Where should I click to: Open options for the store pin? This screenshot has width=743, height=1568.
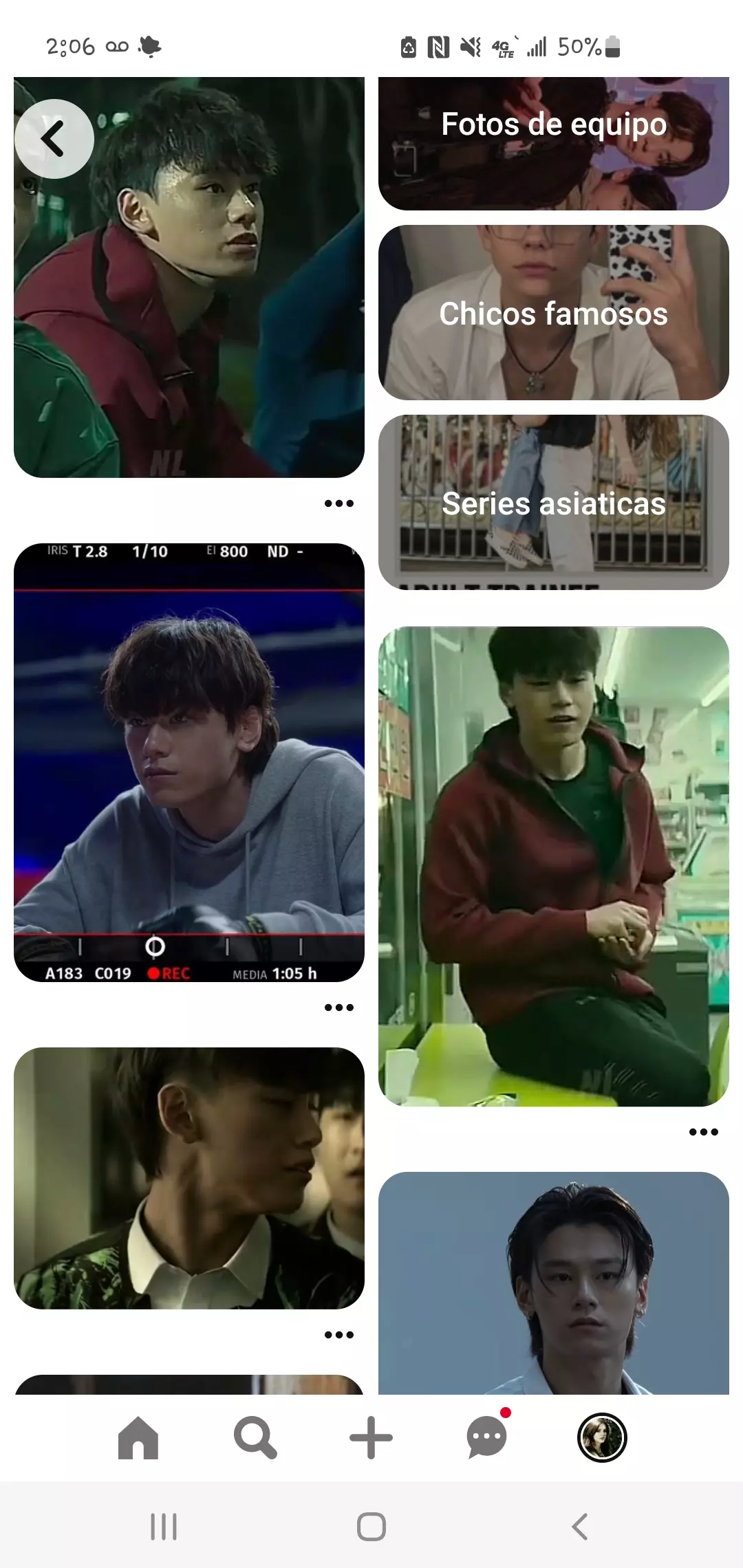[703, 1132]
